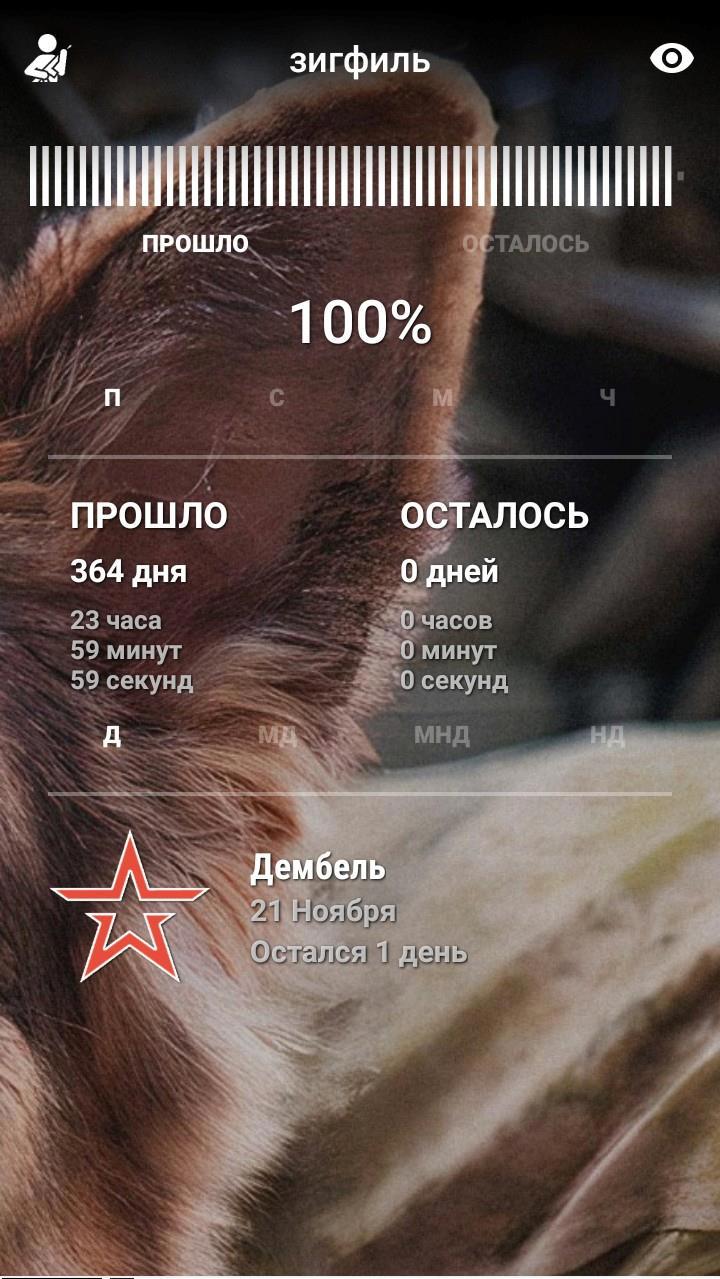Image resolution: width=720 pixels, height=1279 pixels.
Task: Switch to ОСТАЛОСЬ progress view
Action: pos(525,244)
